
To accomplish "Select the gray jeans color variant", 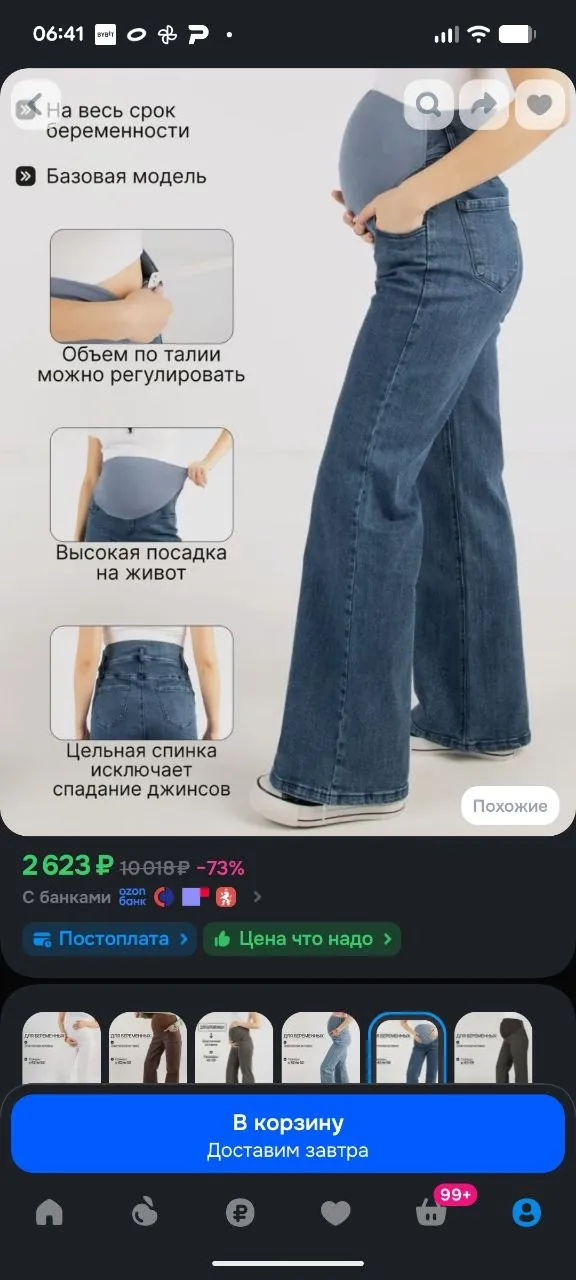I will (234, 1050).
